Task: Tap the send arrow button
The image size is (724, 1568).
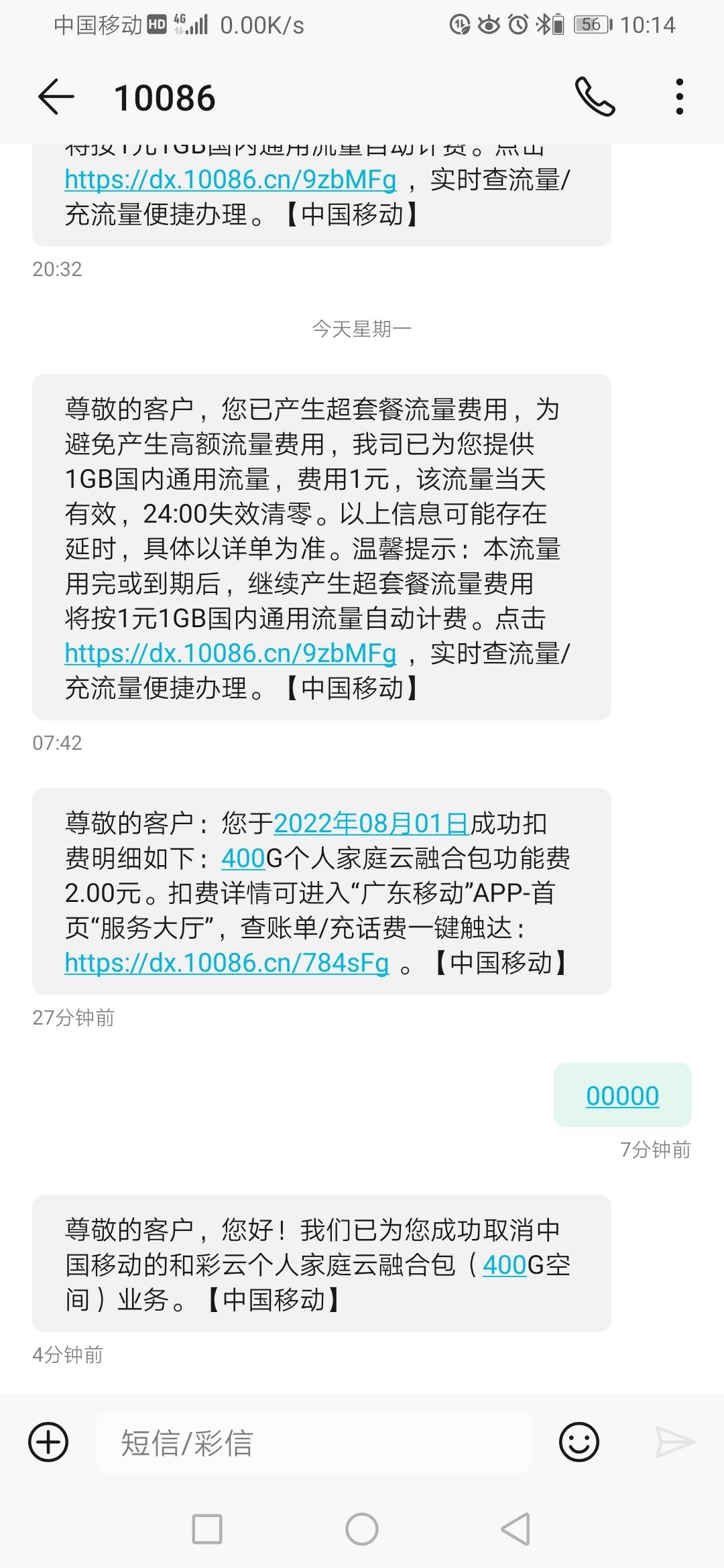Action: [x=675, y=1442]
